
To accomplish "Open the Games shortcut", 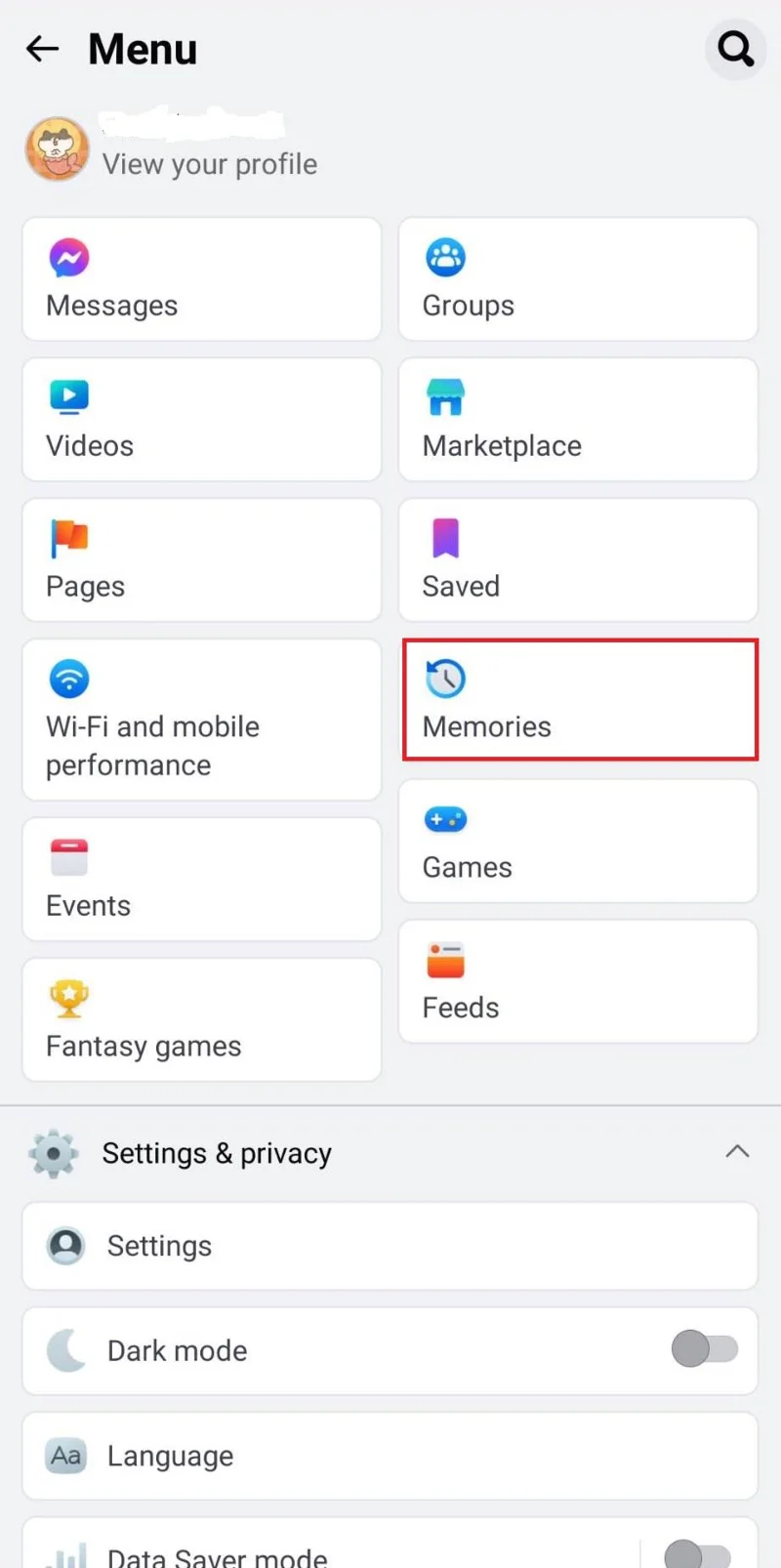I will (578, 841).
